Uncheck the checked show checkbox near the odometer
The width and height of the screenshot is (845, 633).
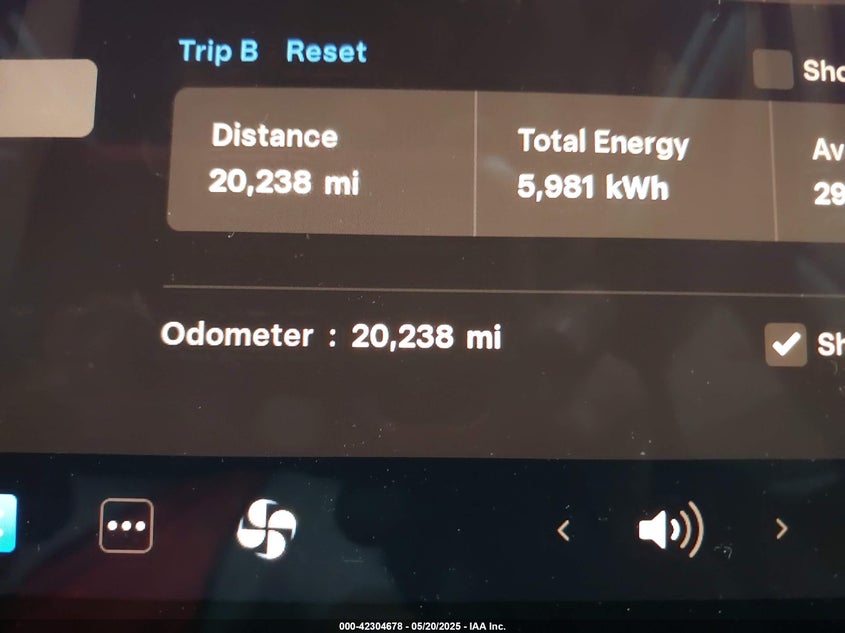786,344
